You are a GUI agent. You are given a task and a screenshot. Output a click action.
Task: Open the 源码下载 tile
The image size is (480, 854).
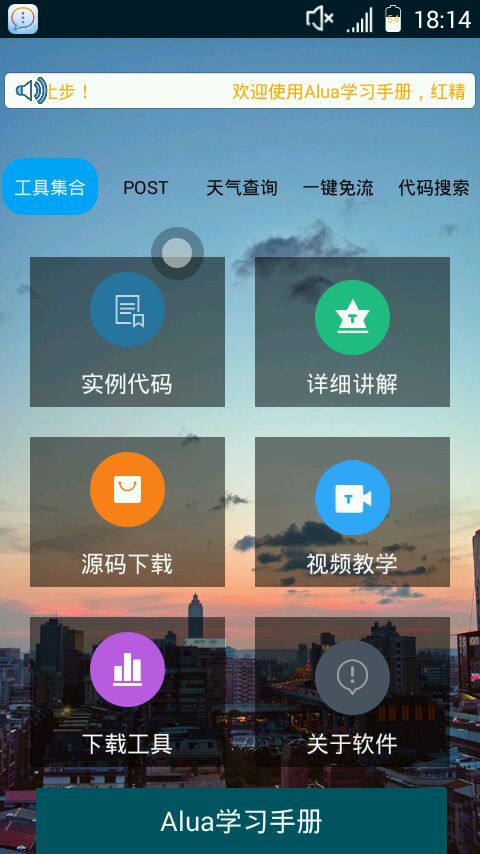pos(127,512)
